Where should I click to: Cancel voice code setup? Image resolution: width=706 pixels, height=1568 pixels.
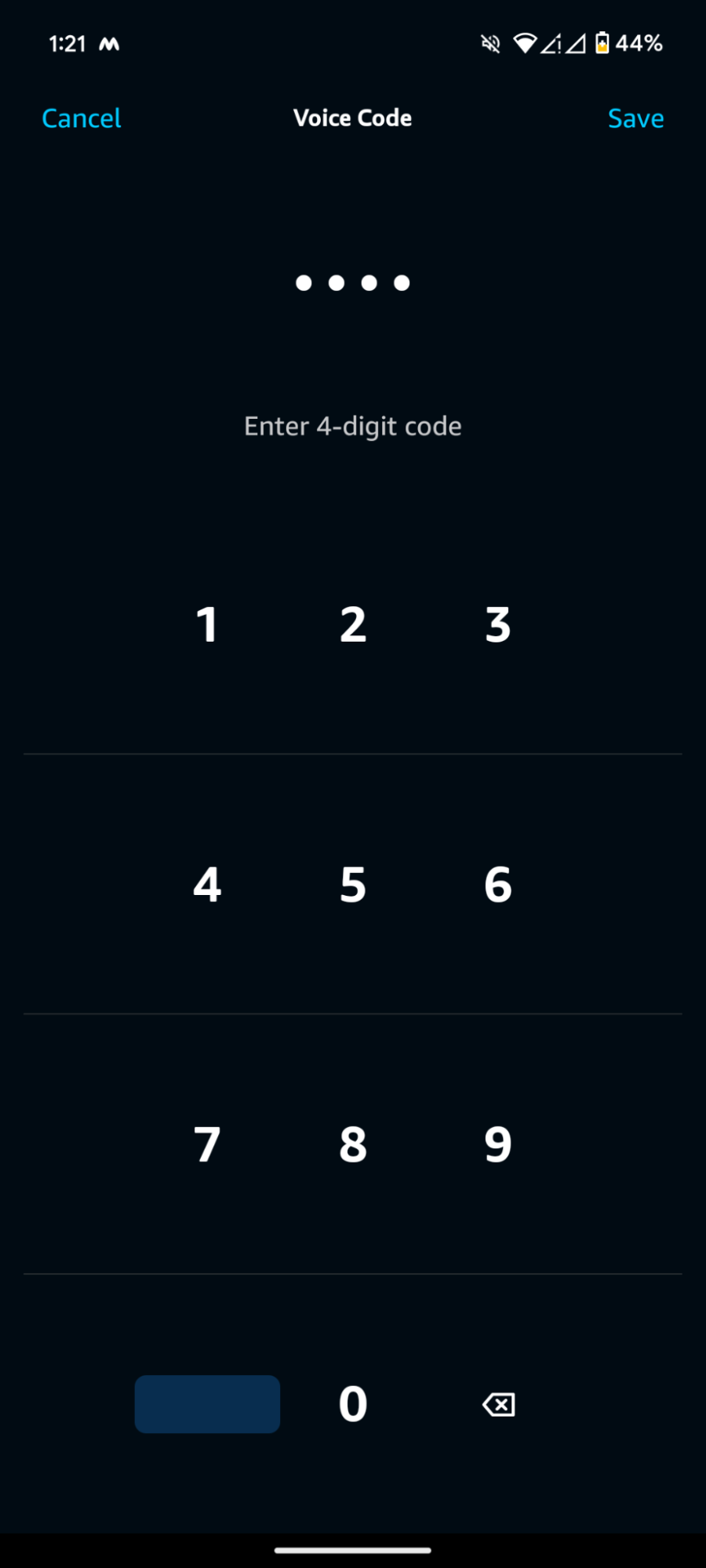pyautogui.click(x=81, y=118)
